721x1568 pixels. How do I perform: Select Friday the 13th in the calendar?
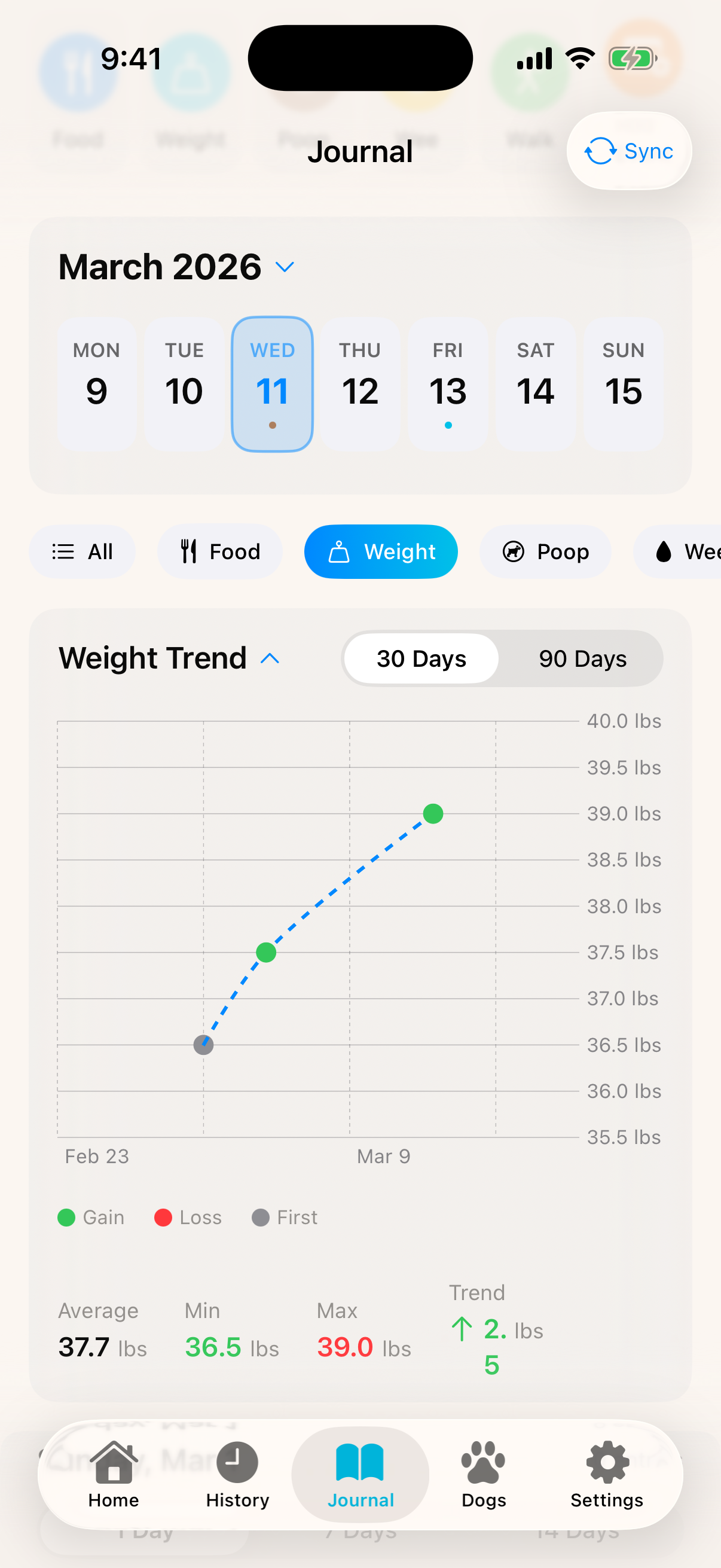(448, 383)
